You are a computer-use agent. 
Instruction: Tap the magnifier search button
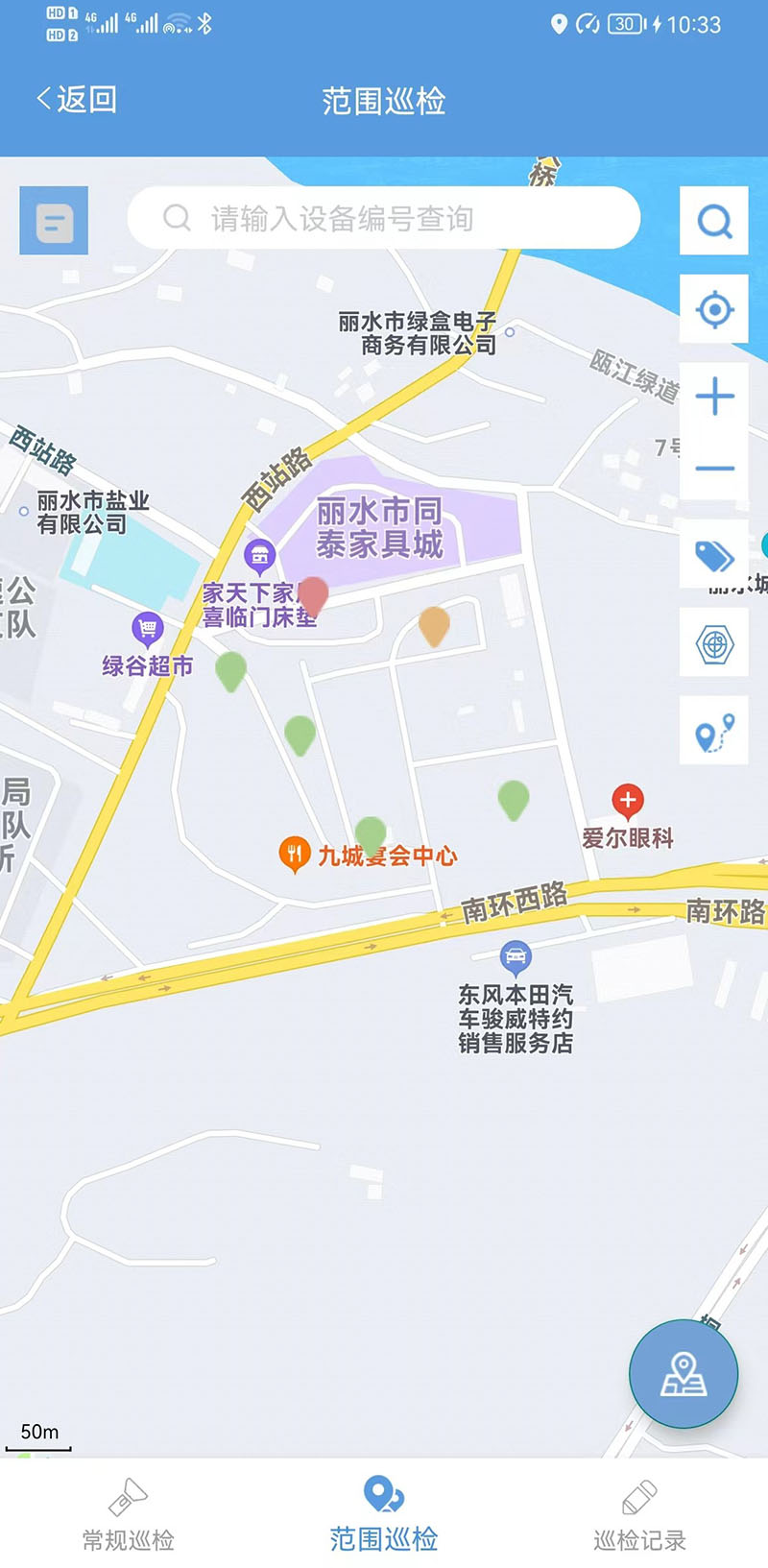pos(714,221)
